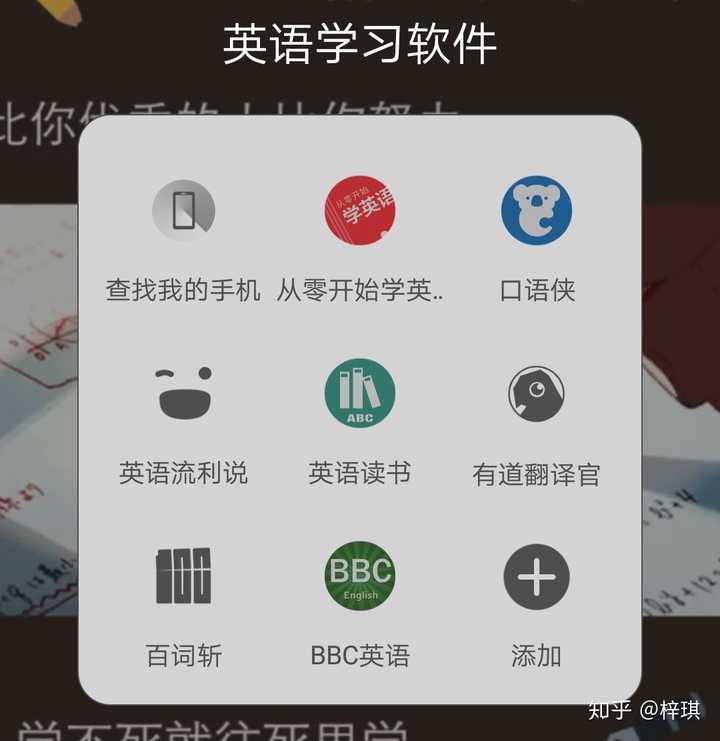720x741 pixels.
Task: Open the 英语读书 app
Action: click(360, 394)
